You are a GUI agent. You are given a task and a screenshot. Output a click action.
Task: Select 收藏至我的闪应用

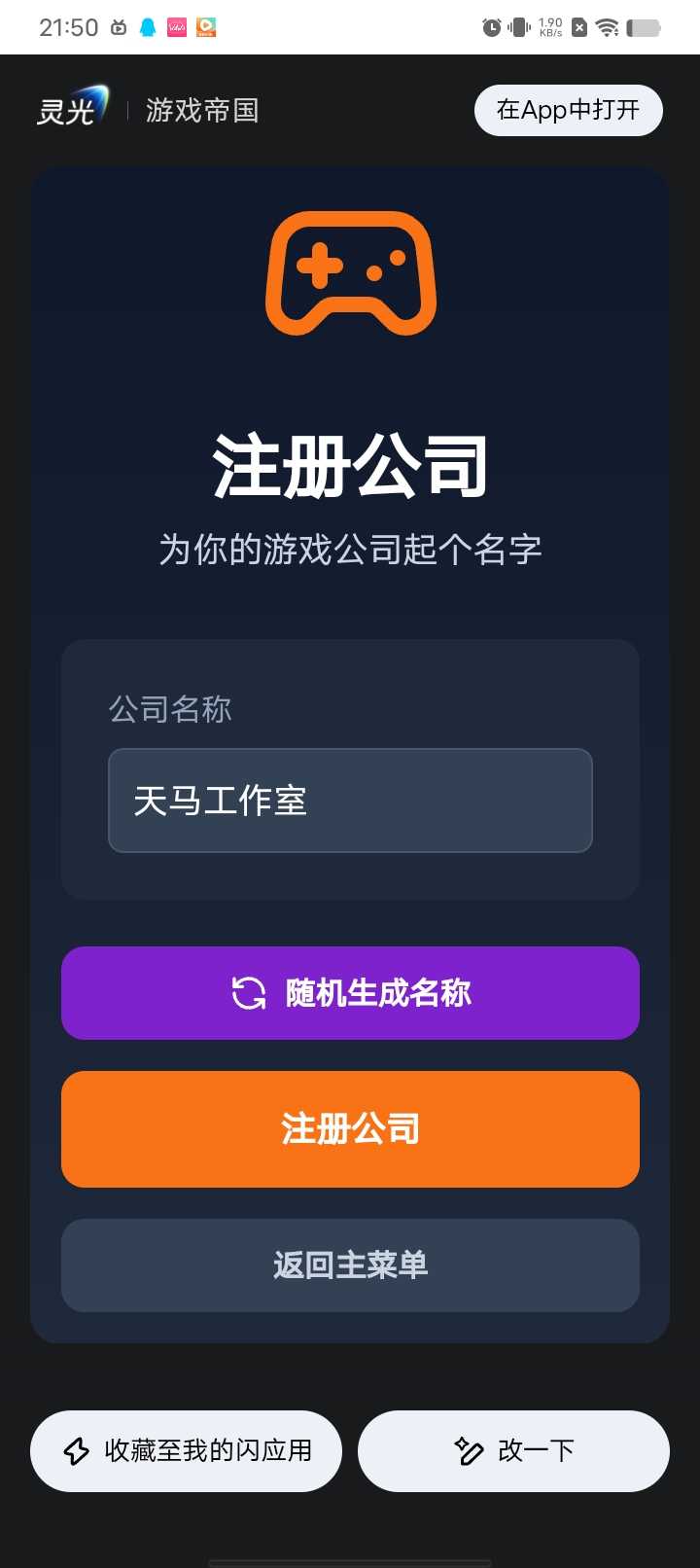pos(187,1451)
